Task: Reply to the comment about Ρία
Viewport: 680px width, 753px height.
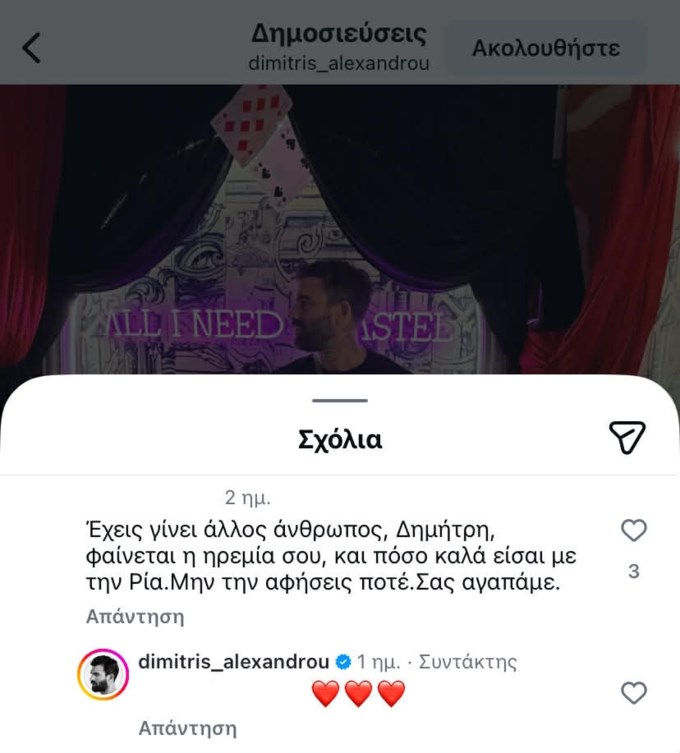Action: click(x=134, y=616)
